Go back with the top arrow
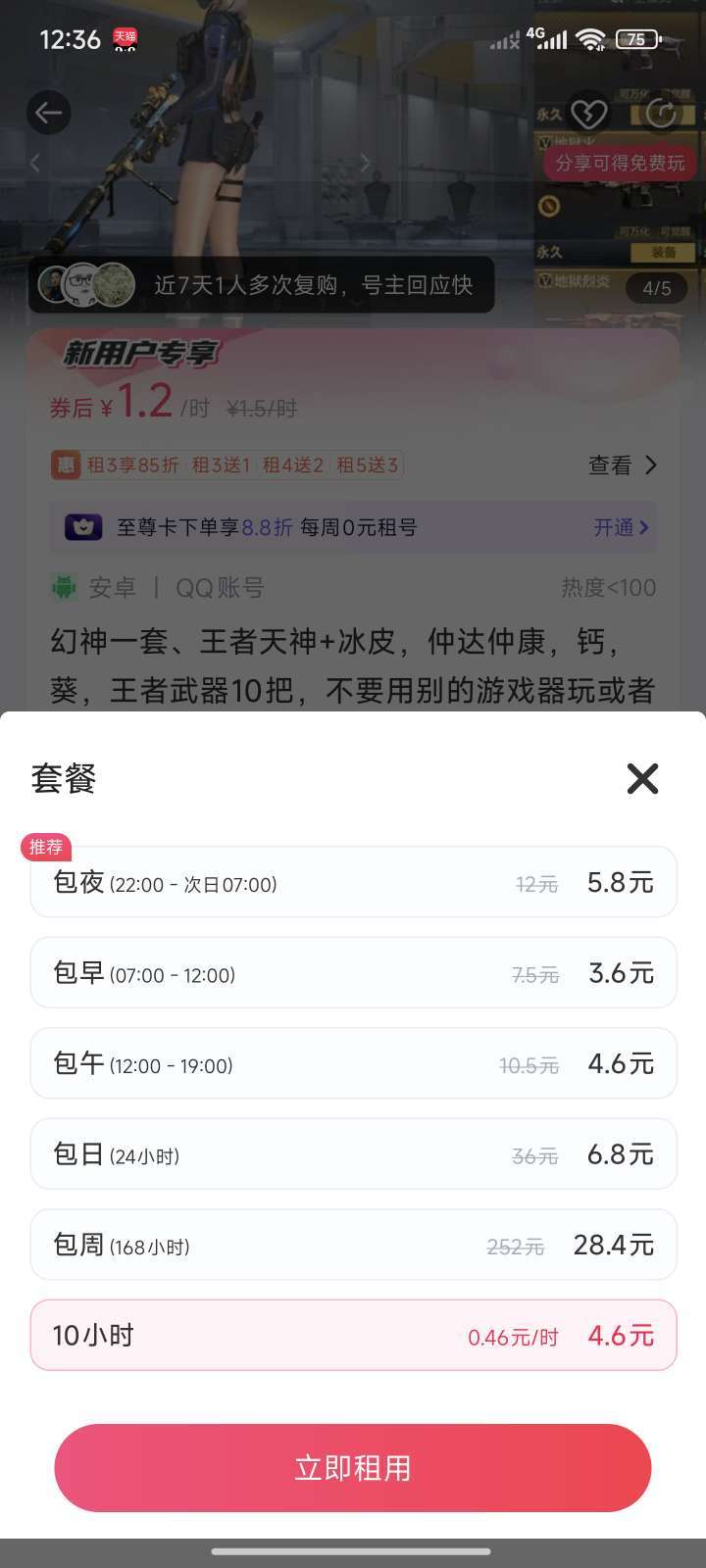 point(48,113)
